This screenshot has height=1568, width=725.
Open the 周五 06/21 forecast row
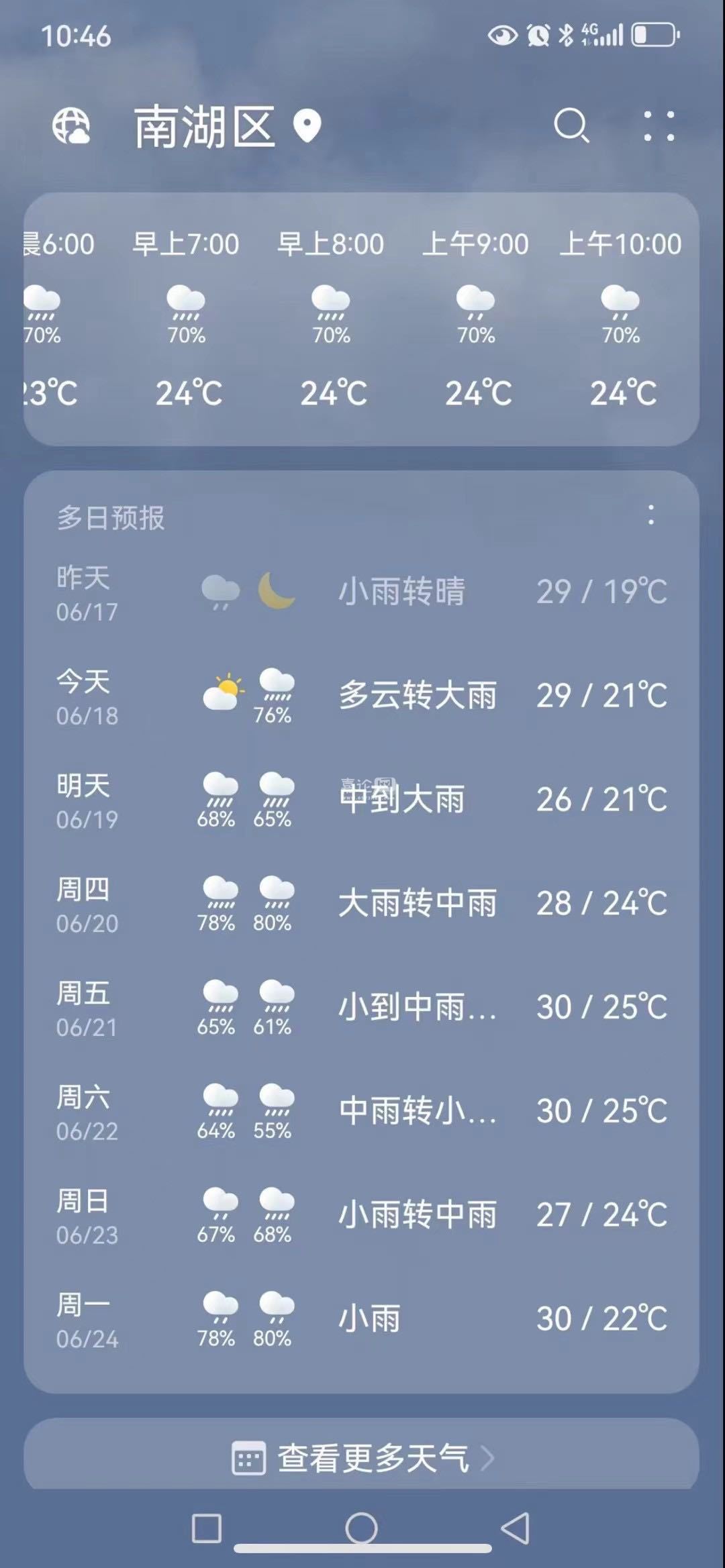coord(362,1008)
